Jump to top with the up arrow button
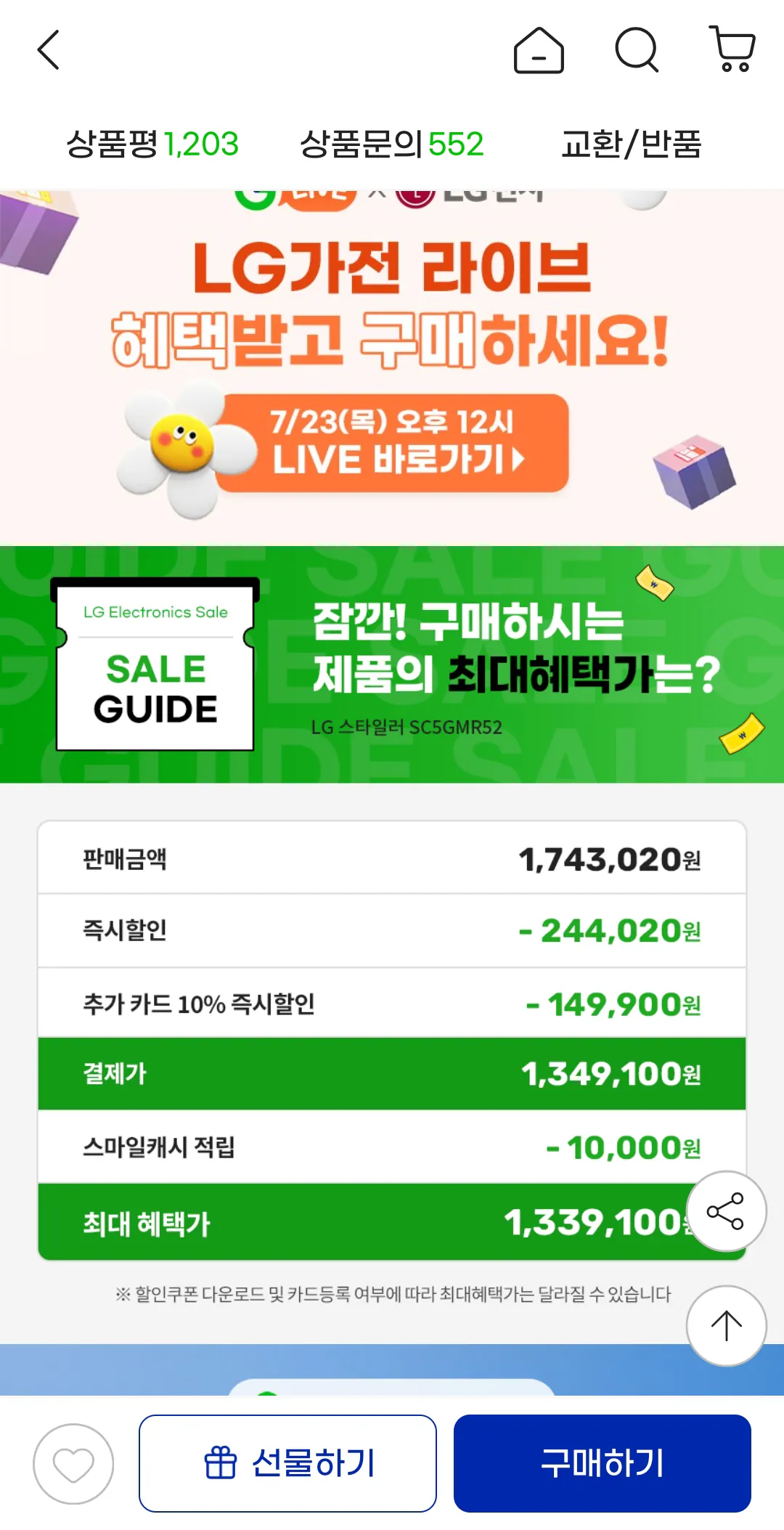The height and width of the screenshot is (1530, 784). tap(726, 1325)
